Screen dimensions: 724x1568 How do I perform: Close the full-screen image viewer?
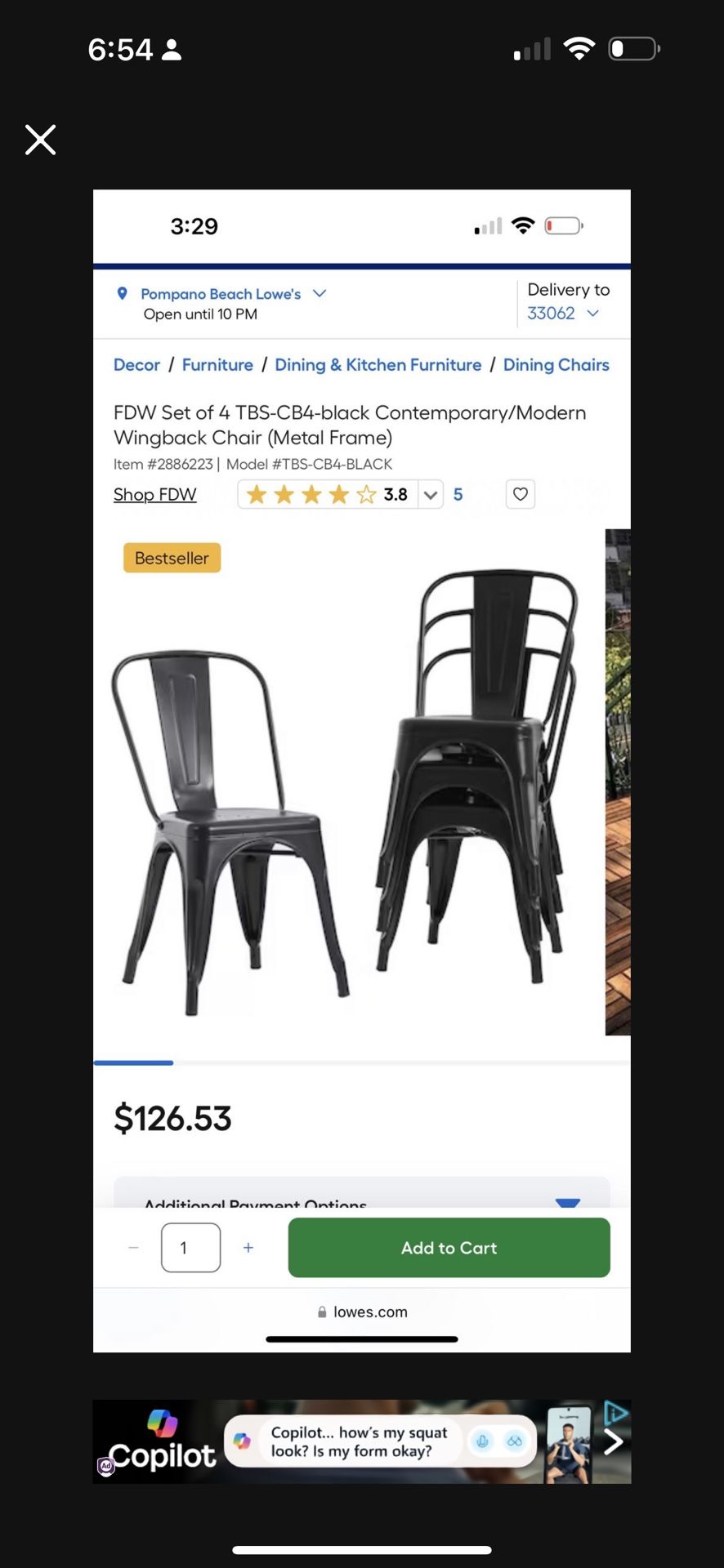40,140
